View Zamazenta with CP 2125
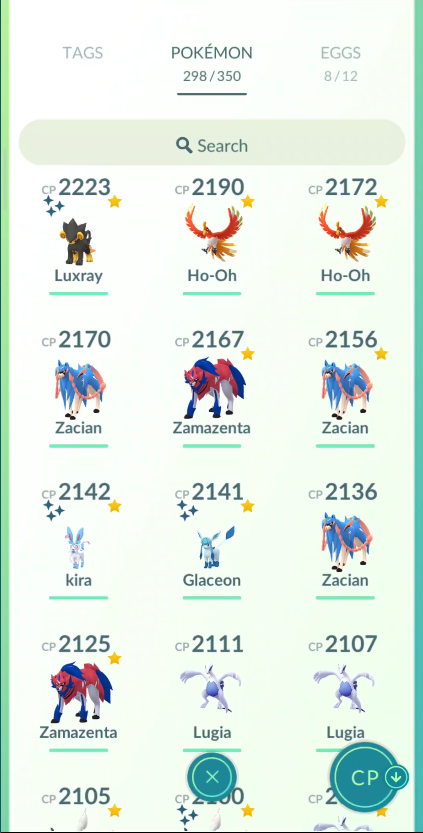The height and width of the screenshot is (833, 423). click(x=79, y=694)
